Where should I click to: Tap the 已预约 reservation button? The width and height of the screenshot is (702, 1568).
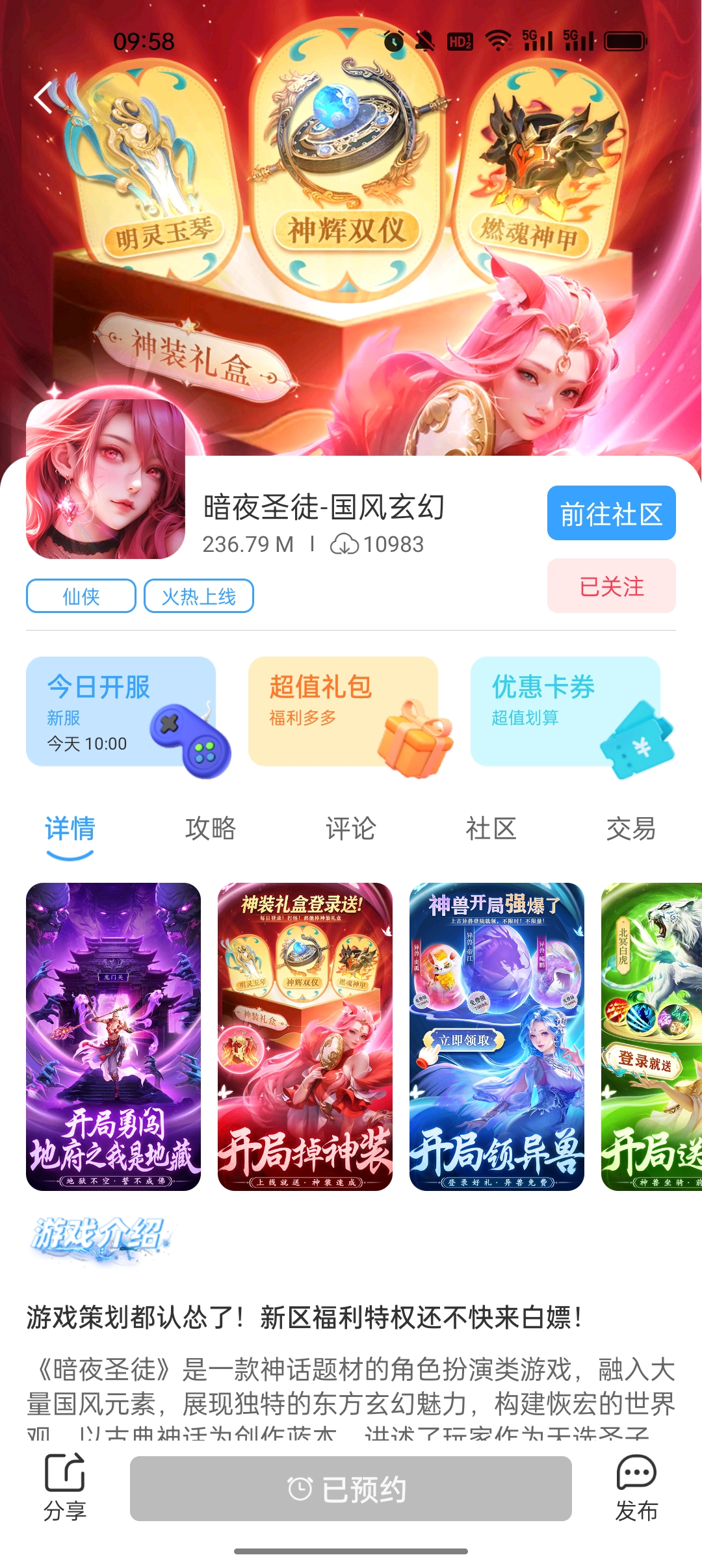point(351,1489)
